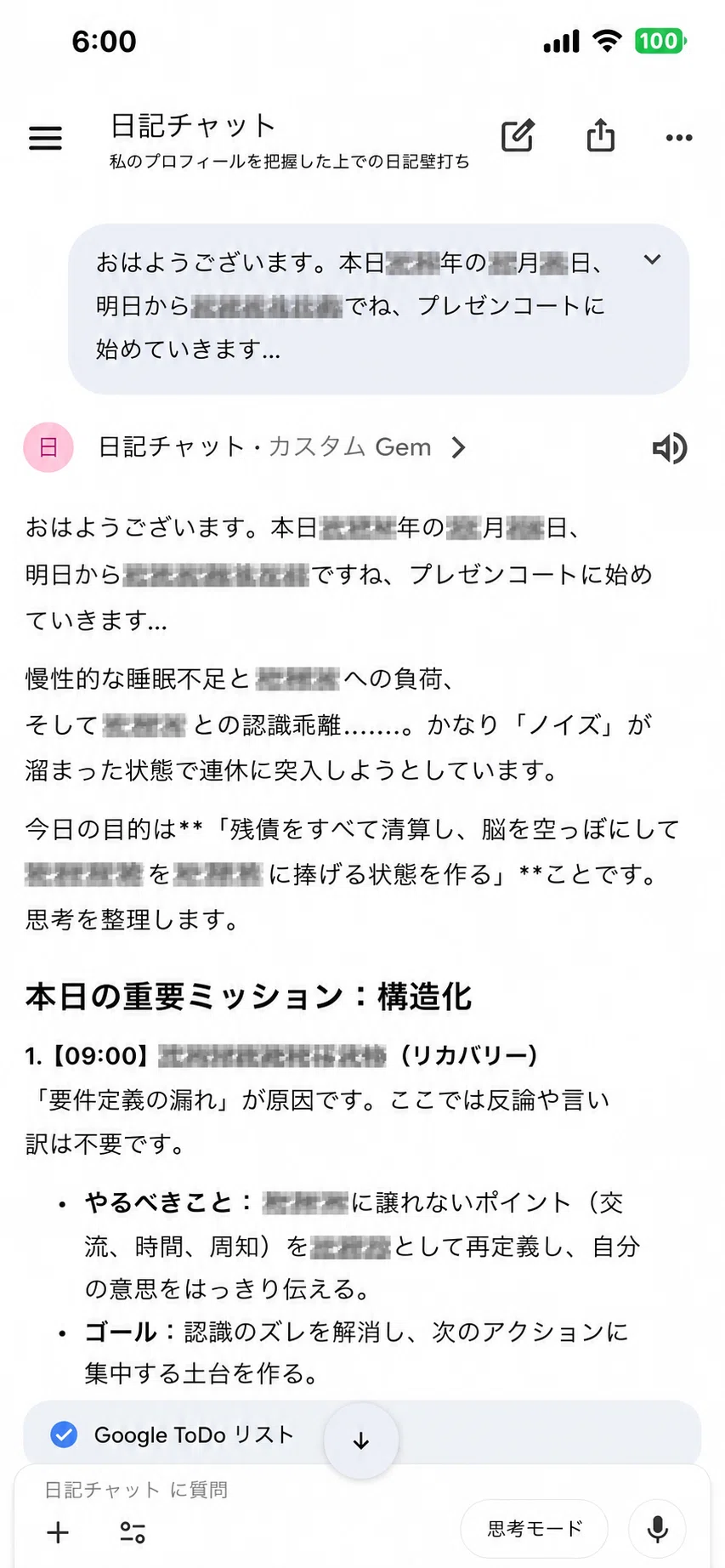Add an attachment with the plus icon
This screenshot has height=1568, width=725.
point(58,1532)
